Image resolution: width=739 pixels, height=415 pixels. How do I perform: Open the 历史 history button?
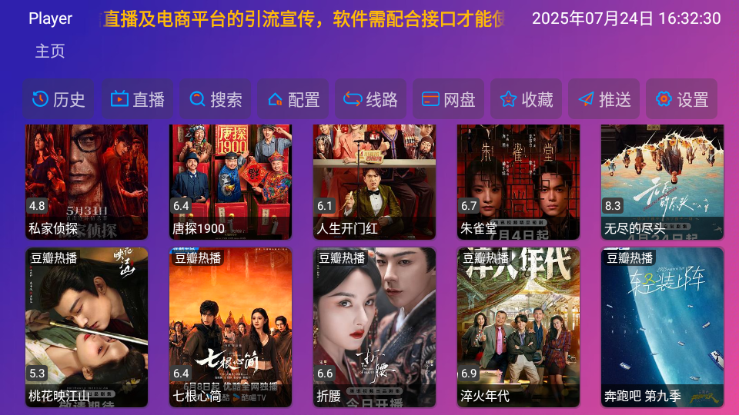pos(59,99)
